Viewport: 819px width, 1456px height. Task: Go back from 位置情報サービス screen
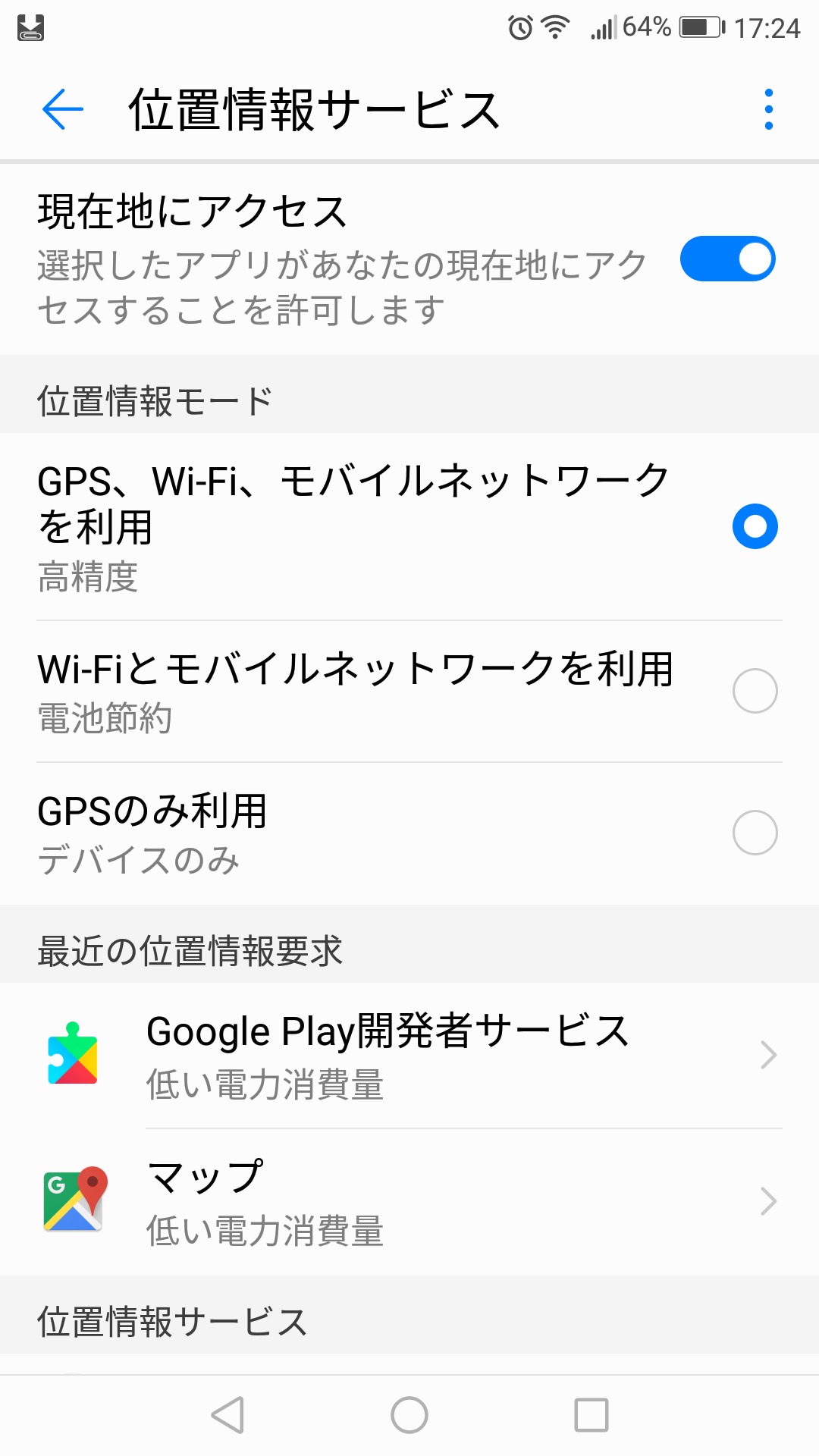pyautogui.click(x=62, y=109)
